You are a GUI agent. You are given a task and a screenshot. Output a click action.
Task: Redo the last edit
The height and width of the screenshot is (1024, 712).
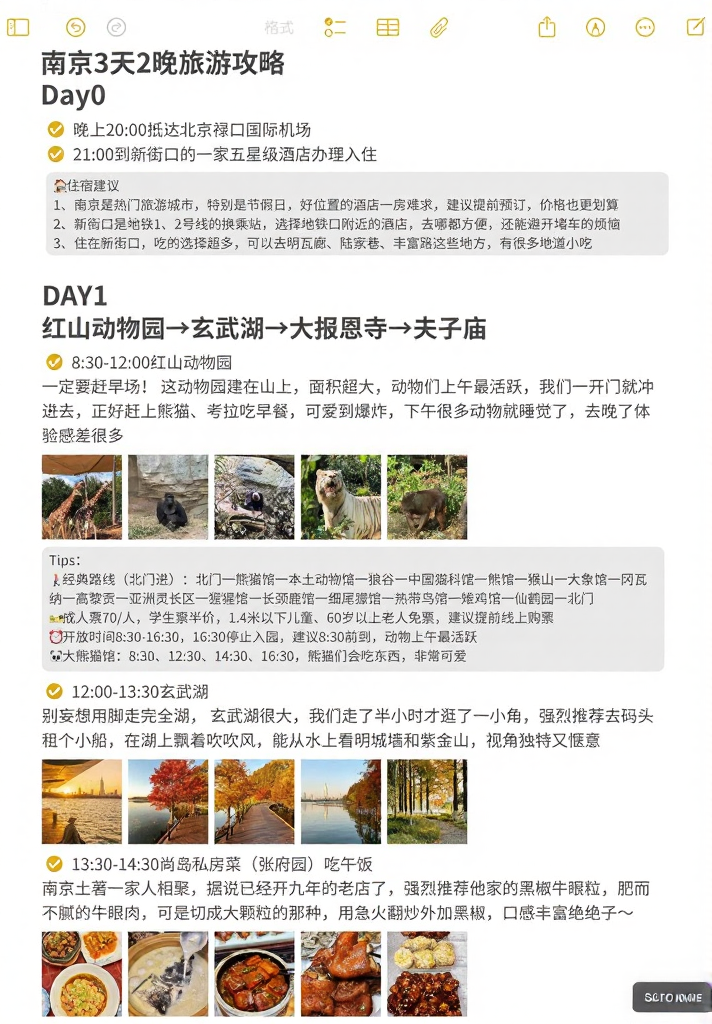coord(116,27)
